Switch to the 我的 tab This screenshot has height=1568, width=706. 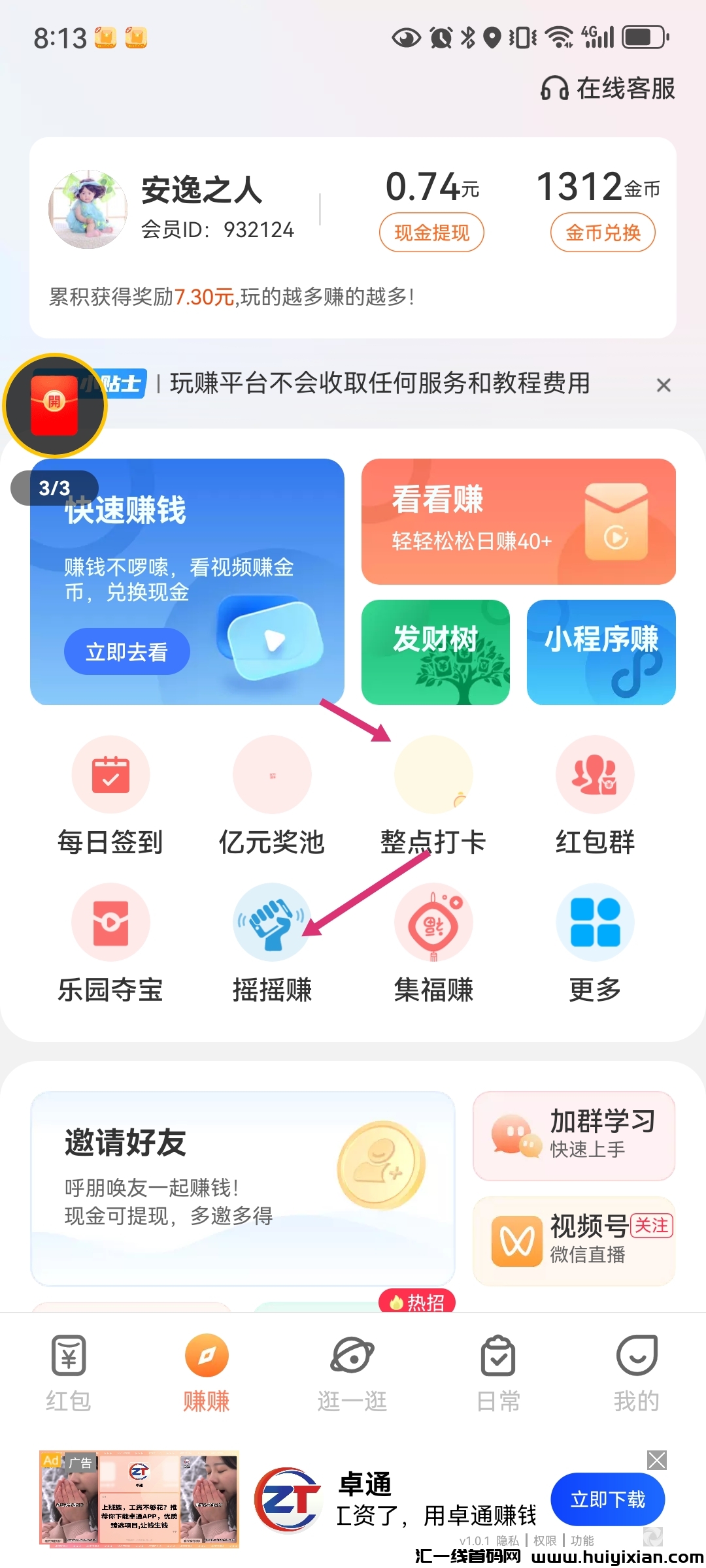(636, 1373)
